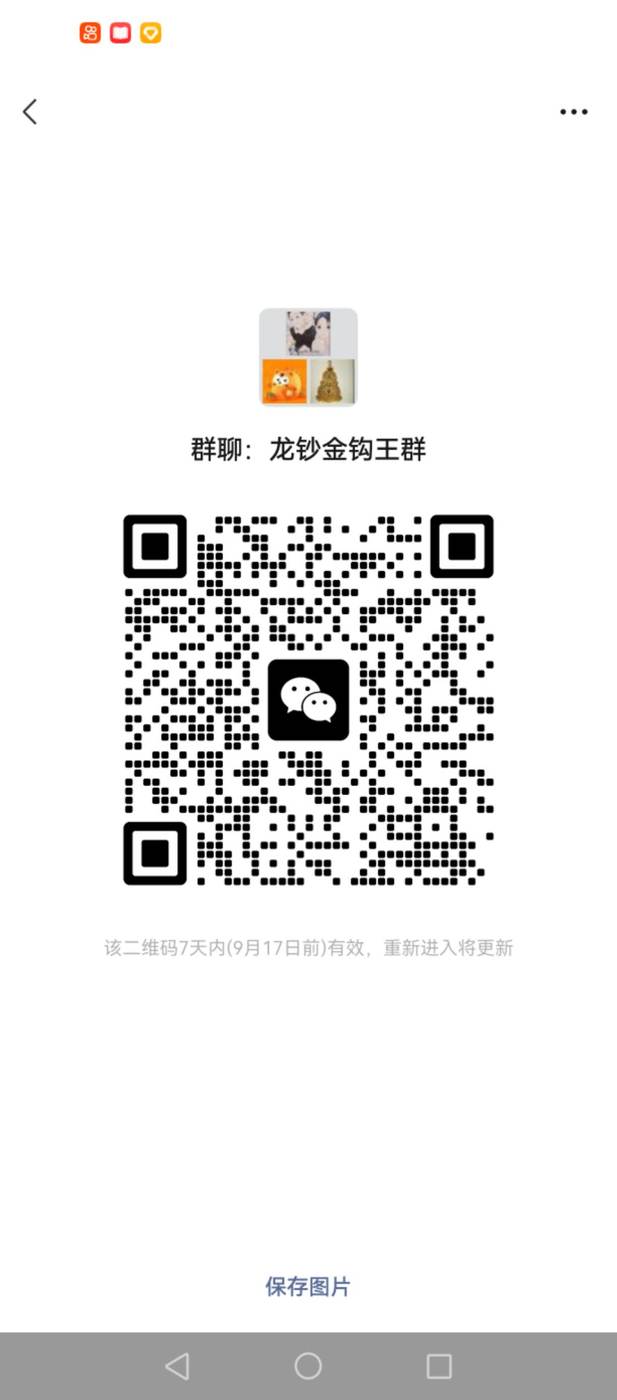Open recent apps
The height and width of the screenshot is (1400, 617).
tap(439, 1366)
